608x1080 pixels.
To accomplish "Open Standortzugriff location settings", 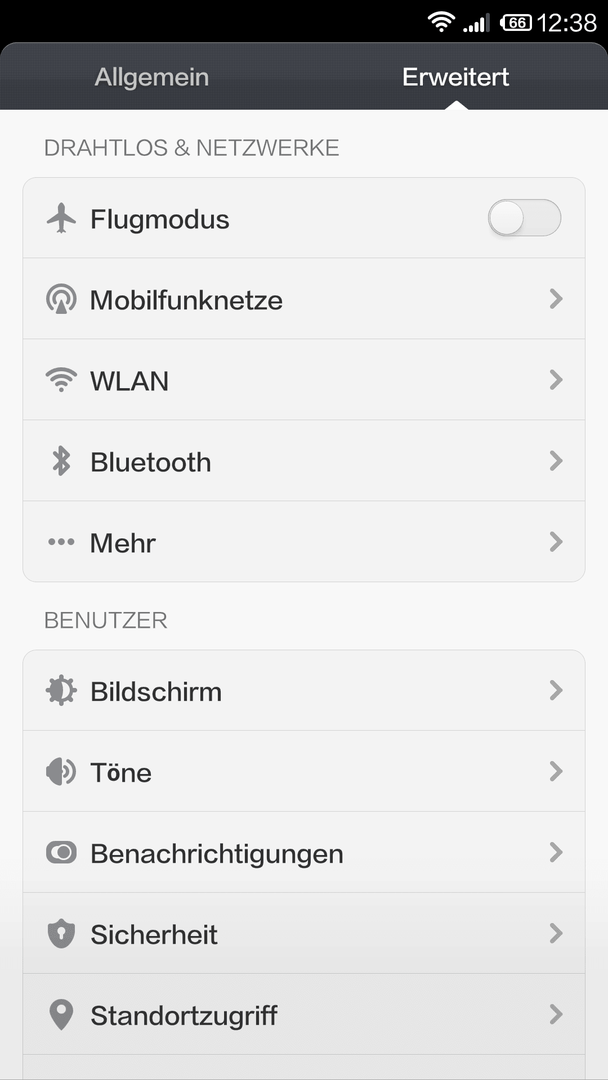I will [304, 1015].
